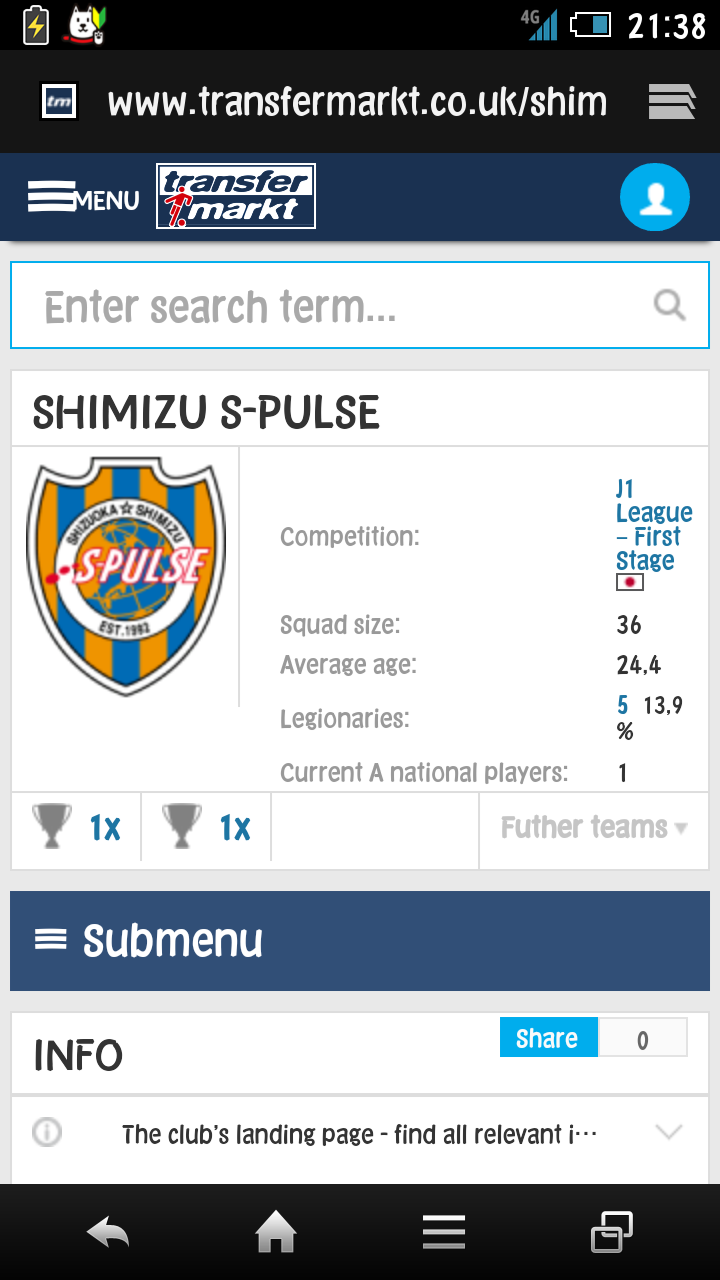The height and width of the screenshot is (1280, 720).
Task: View the first trophy 1x entry
Action: tap(77, 827)
